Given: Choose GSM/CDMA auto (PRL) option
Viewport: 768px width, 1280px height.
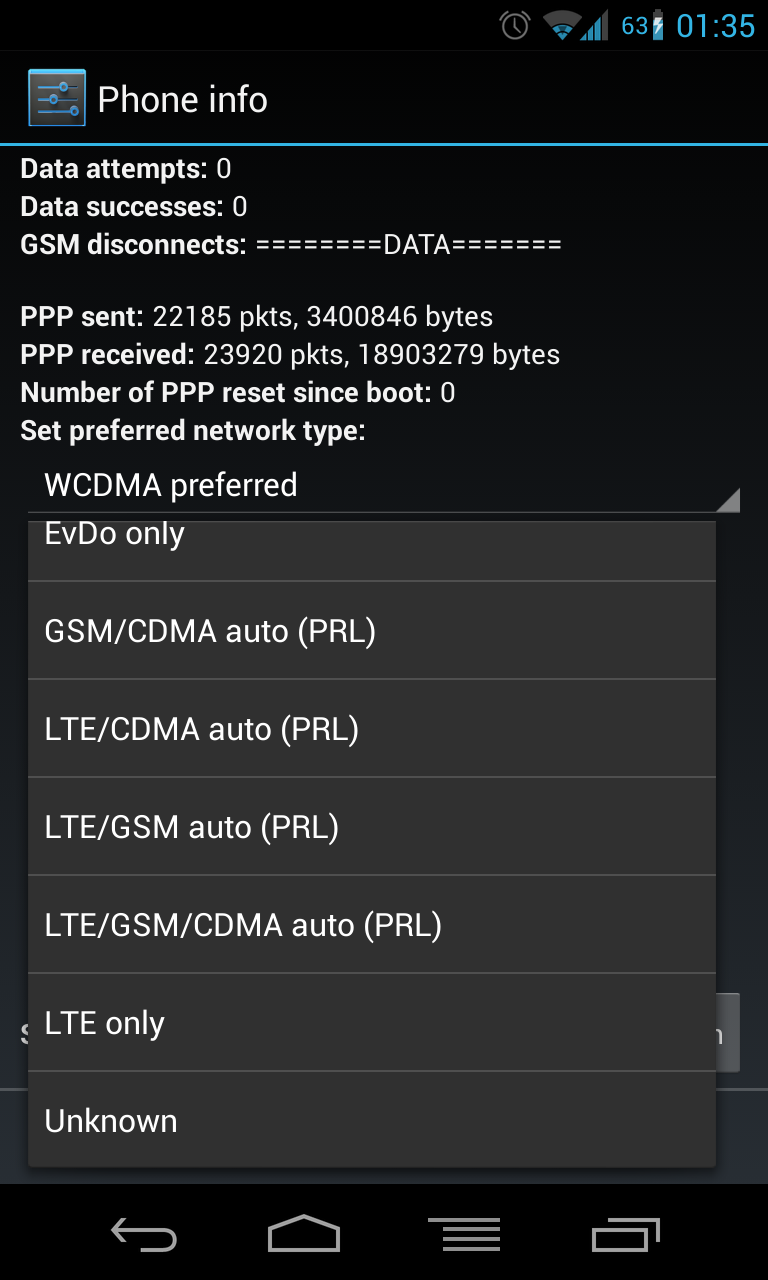Looking at the screenshot, I should coord(372,631).
